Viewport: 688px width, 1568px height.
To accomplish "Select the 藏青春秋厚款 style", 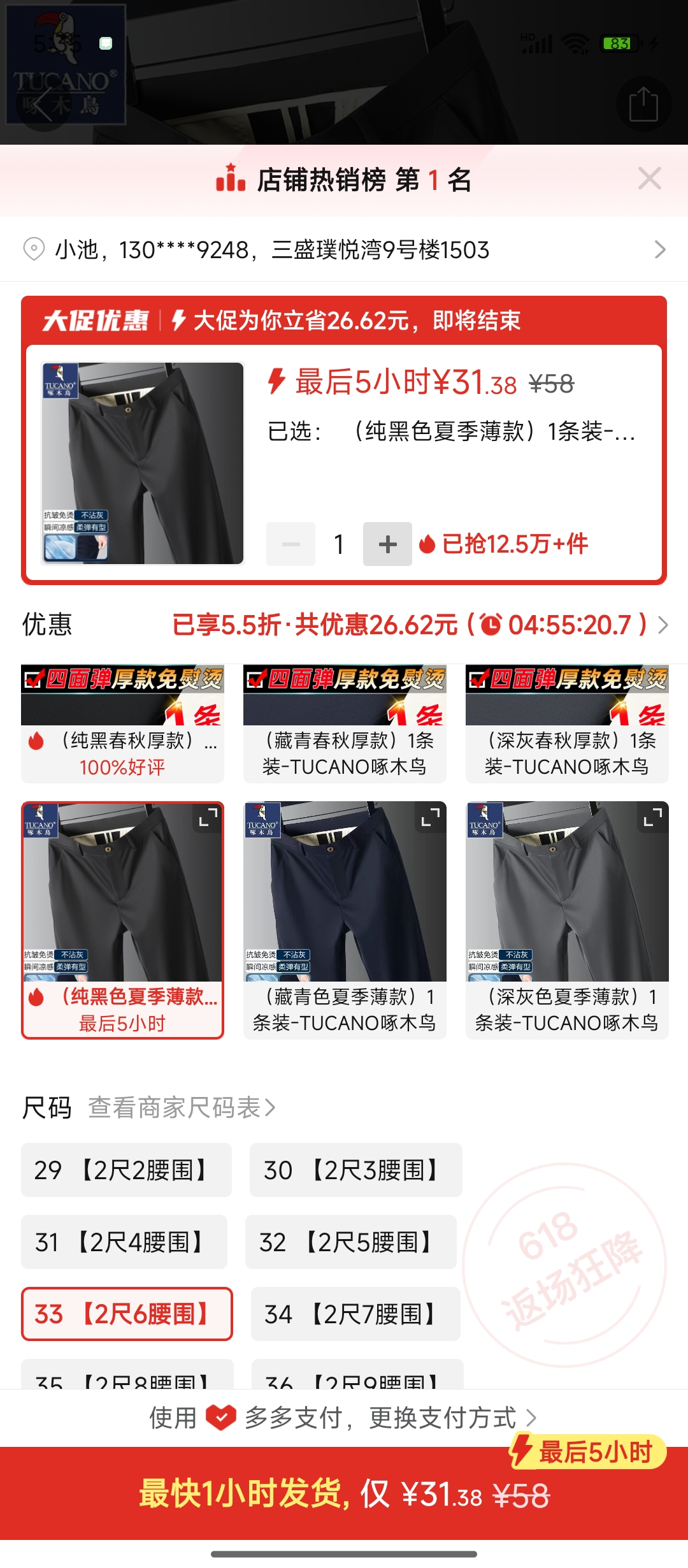I will pyautogui.click(x=345, y=723).
